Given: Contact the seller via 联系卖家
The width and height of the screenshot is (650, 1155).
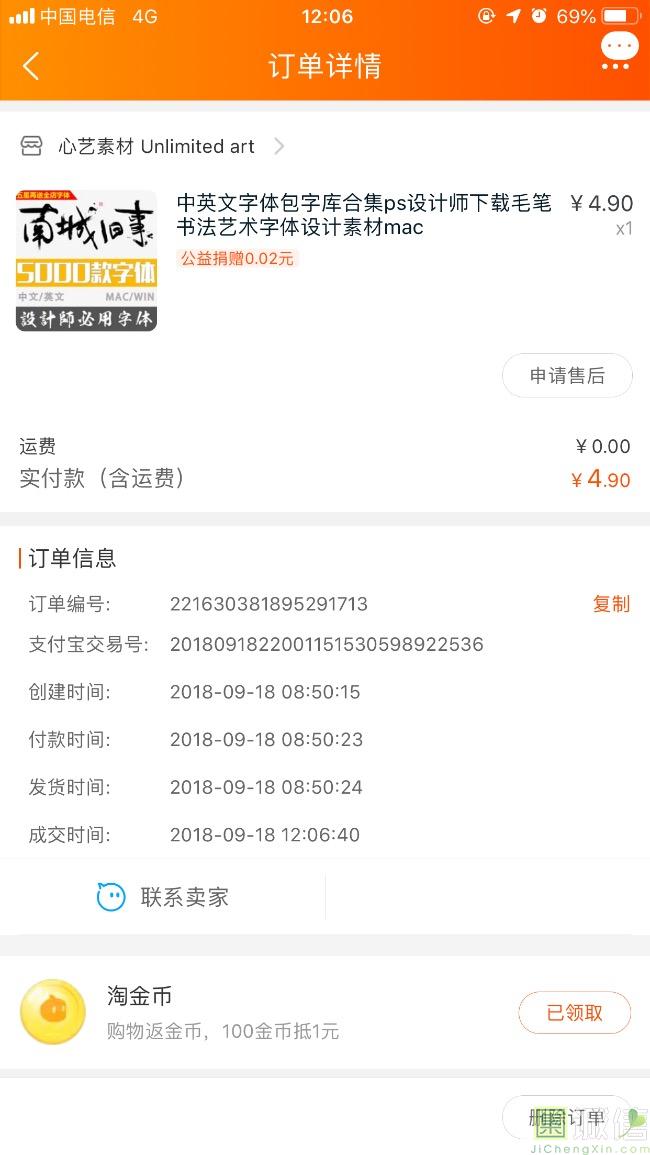Looking at the screenshot, I should point(163,897).
